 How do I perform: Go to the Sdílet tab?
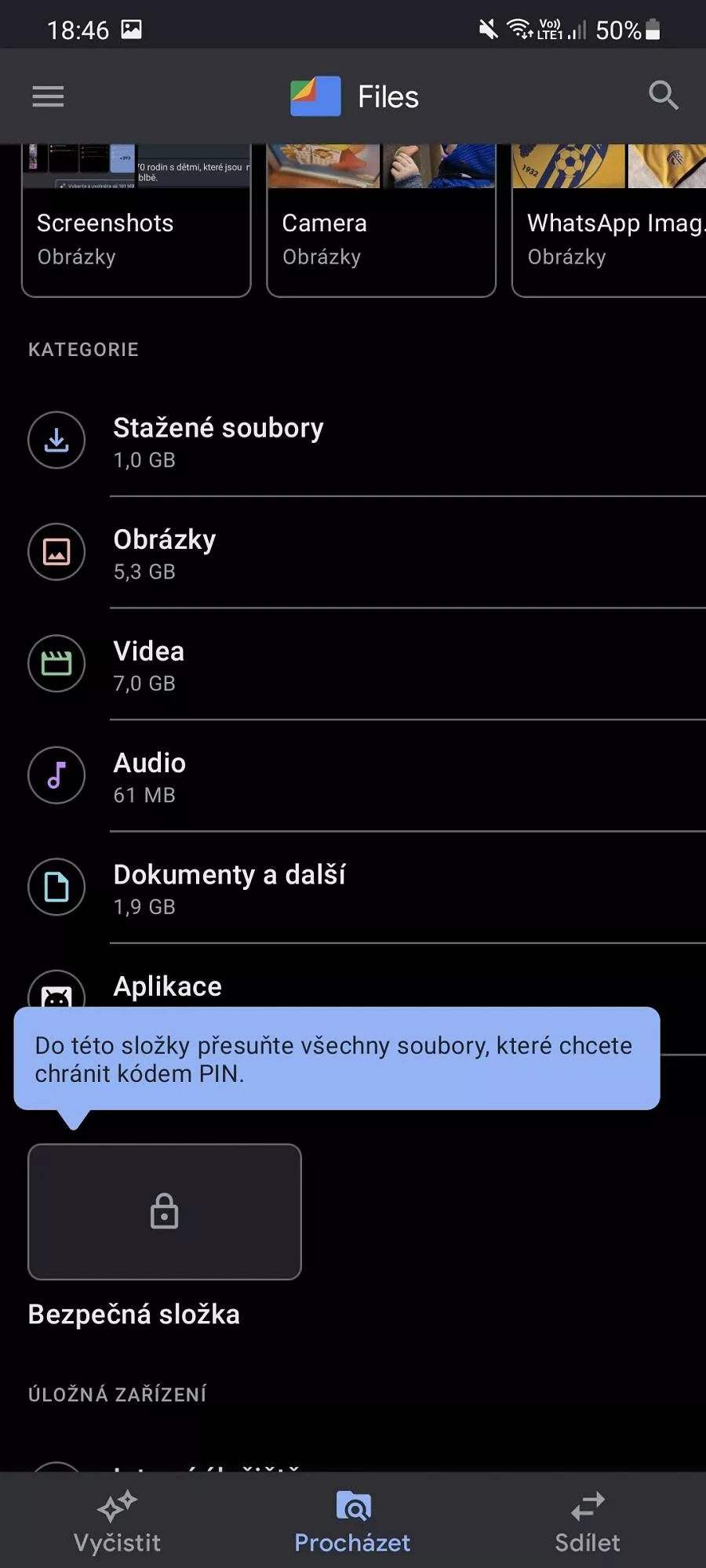[588, 1523]
